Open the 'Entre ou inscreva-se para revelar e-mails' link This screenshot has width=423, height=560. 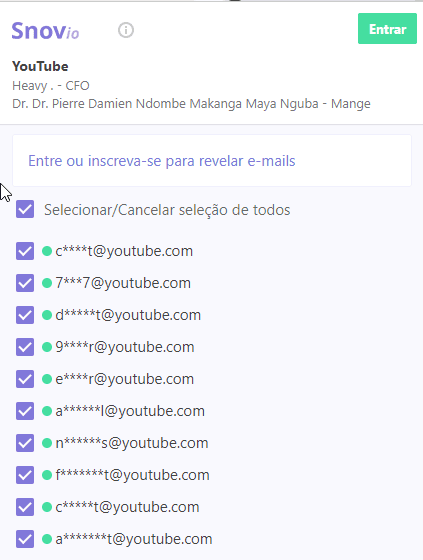(161, 161)
